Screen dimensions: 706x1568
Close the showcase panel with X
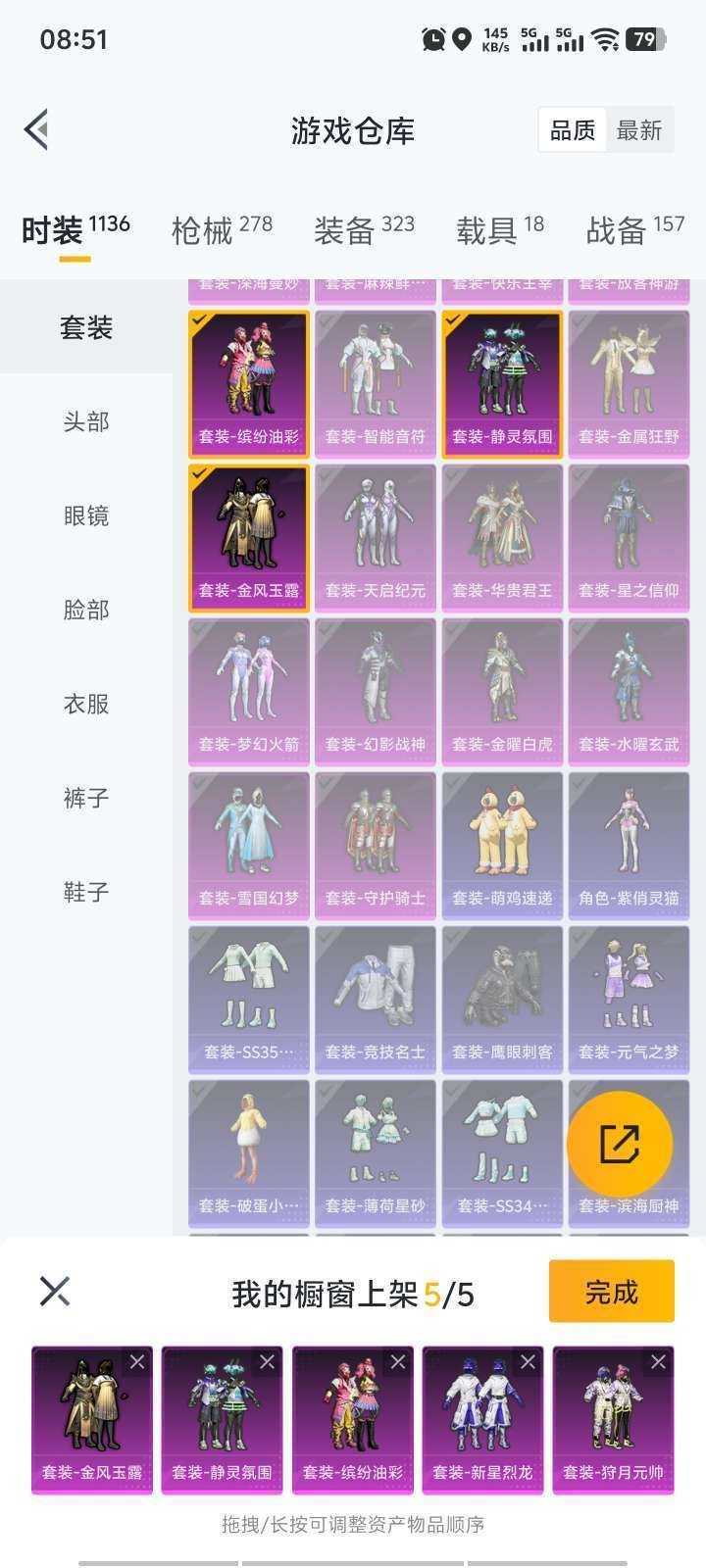[55, 1291]
